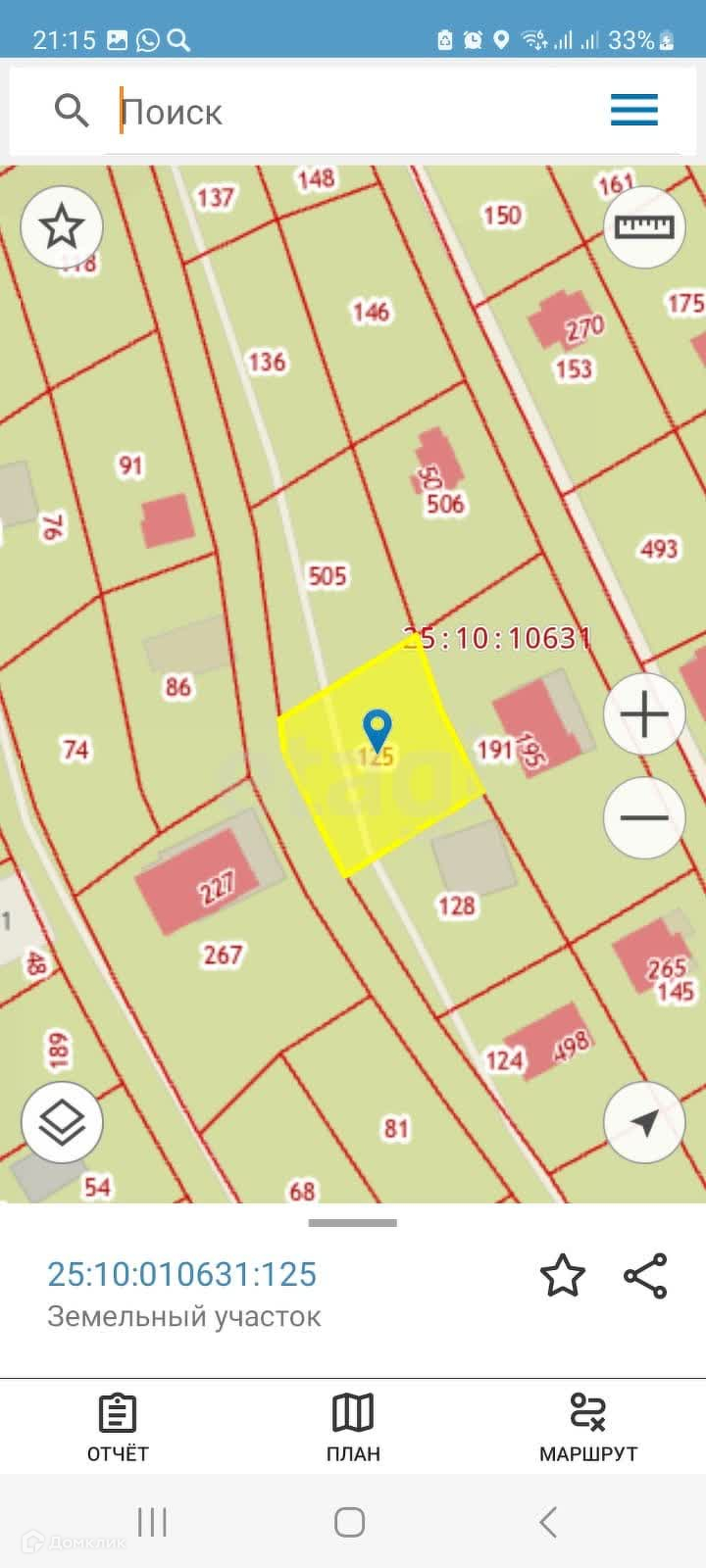706x1568 pixels.
Task: Open the map layers selector
Action: (x=62, y=1122)
